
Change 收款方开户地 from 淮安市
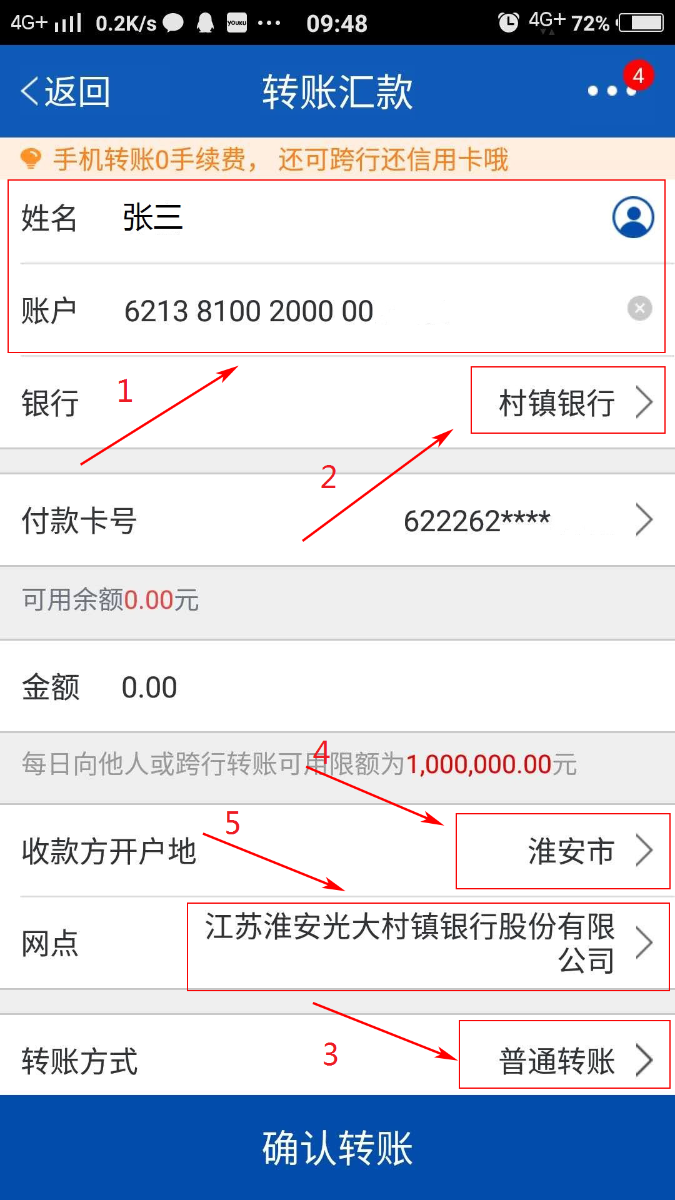point(337,851)
